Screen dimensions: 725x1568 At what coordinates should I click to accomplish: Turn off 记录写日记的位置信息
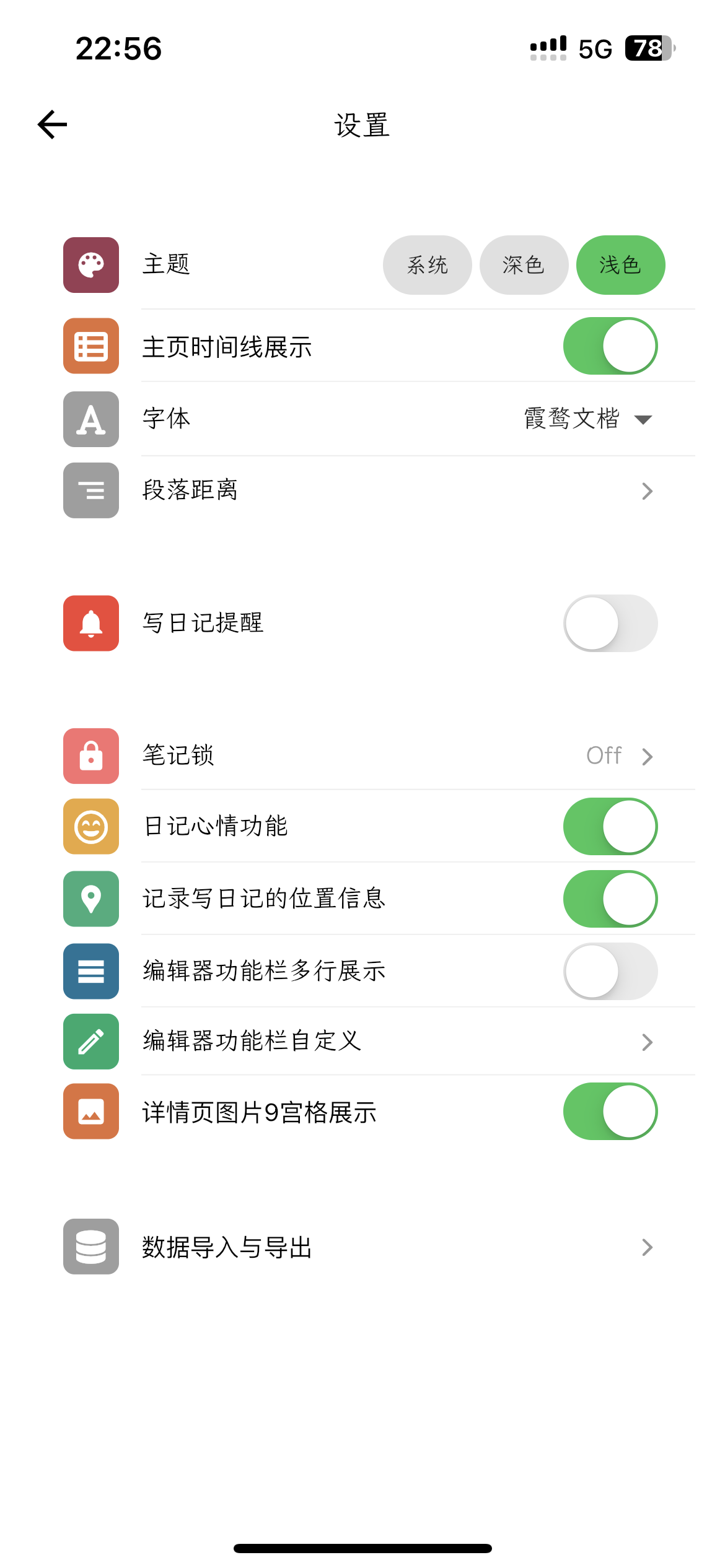[610, 899]
